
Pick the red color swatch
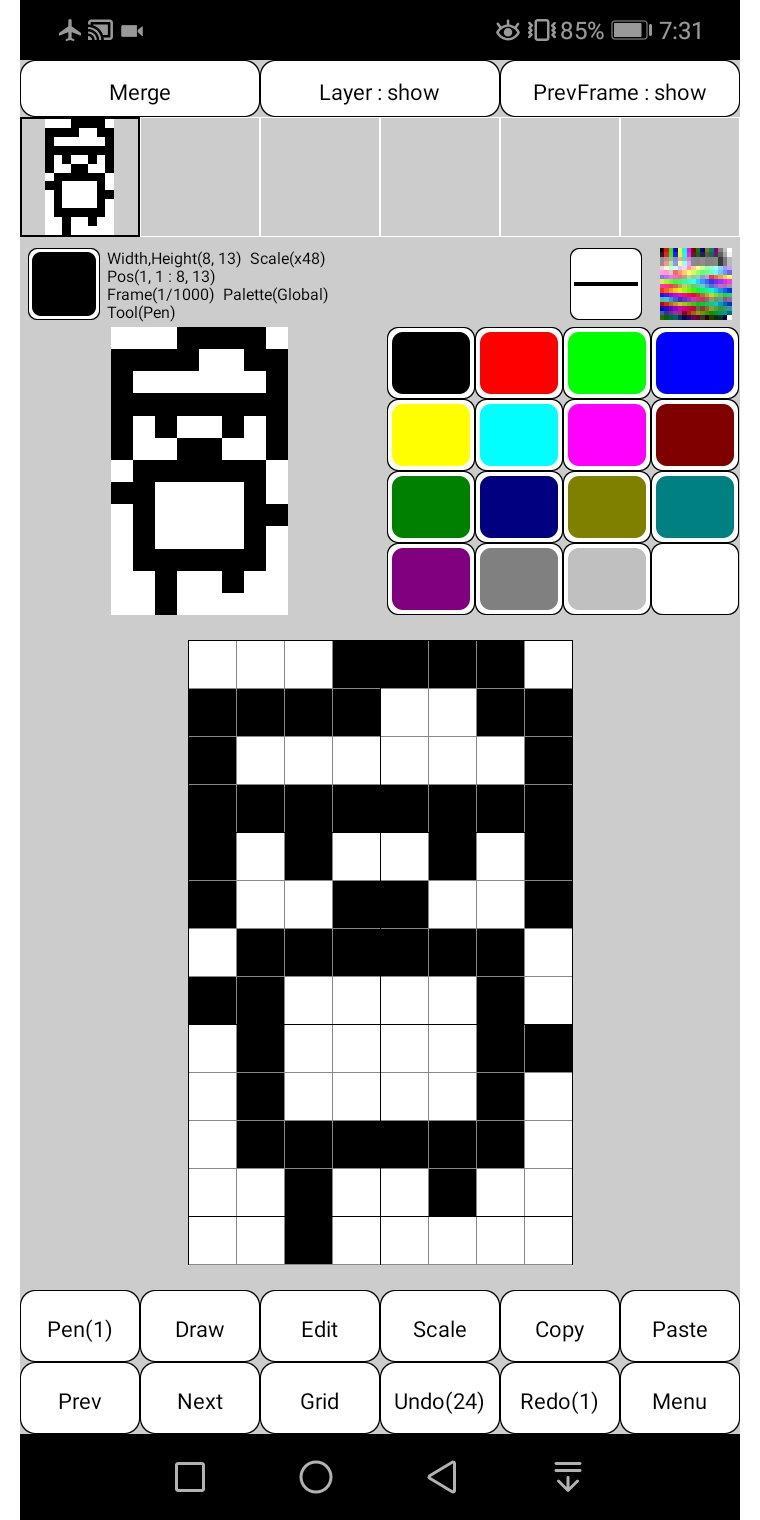tap(519, 363)
